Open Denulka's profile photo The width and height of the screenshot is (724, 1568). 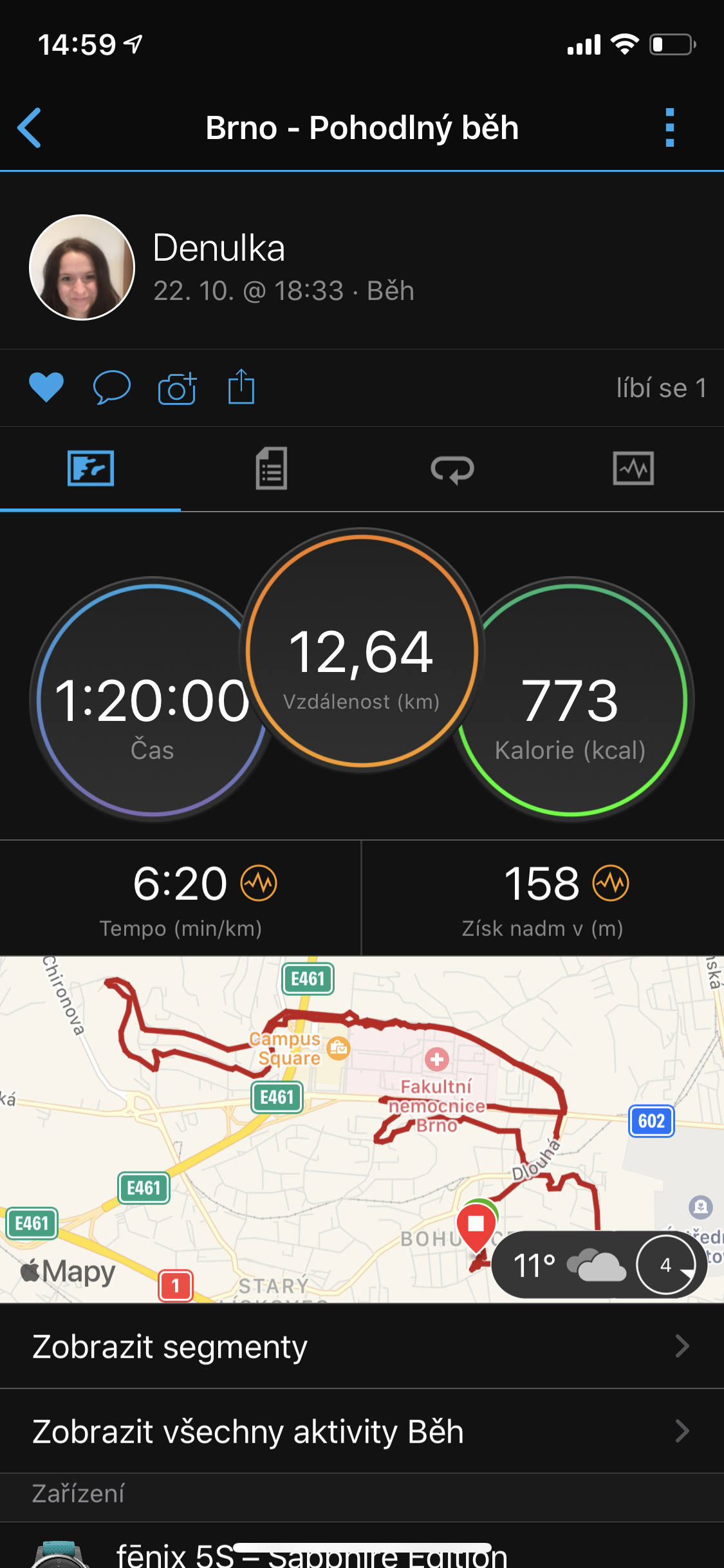pyautogui.click(x=82, y=267)
